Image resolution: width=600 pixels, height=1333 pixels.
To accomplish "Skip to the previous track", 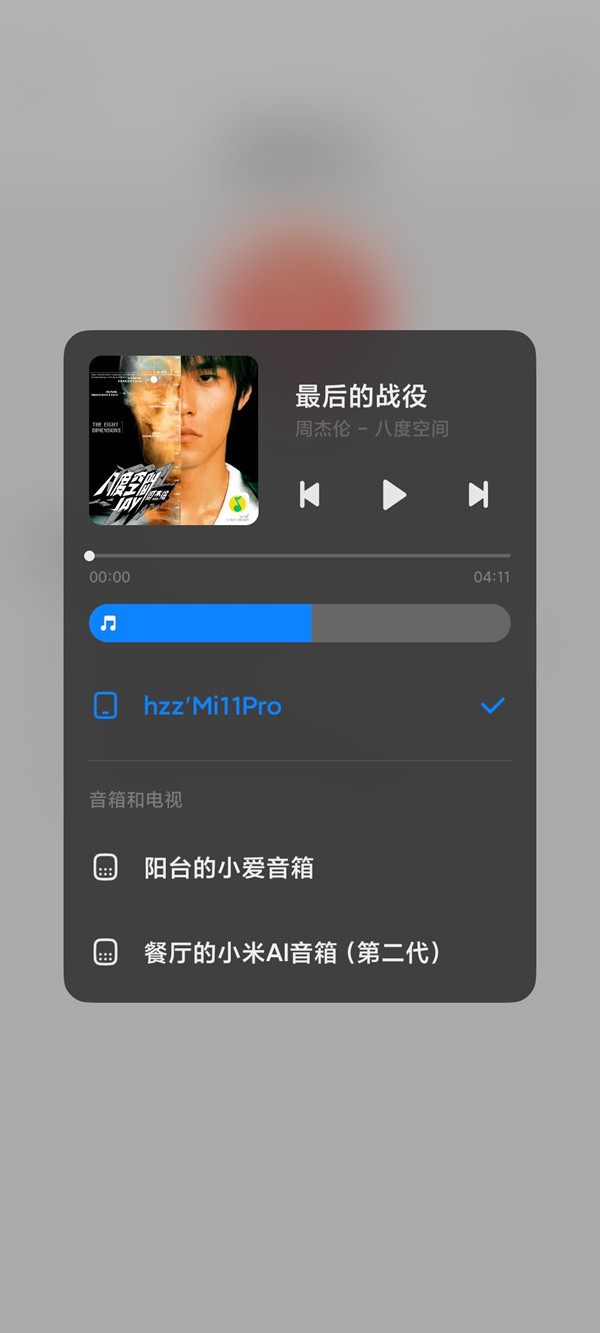I will [x=310, y=494].
